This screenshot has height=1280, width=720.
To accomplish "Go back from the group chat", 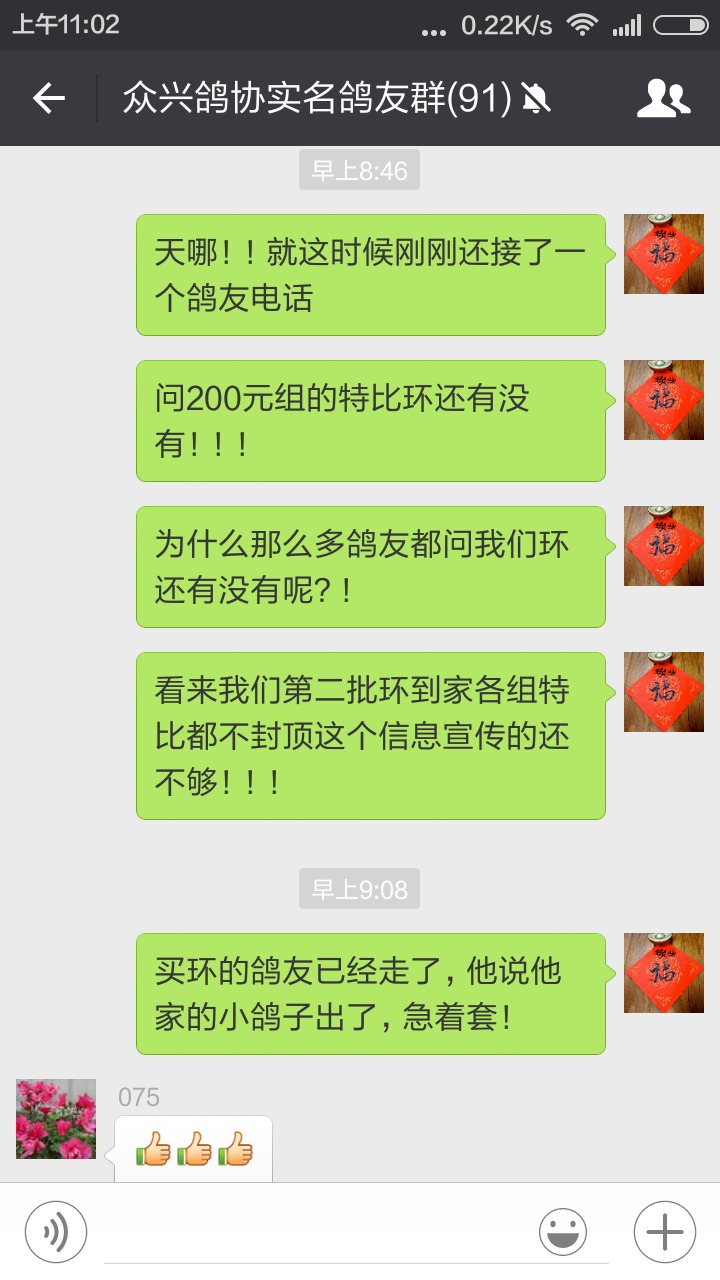I will pos(48,98).
